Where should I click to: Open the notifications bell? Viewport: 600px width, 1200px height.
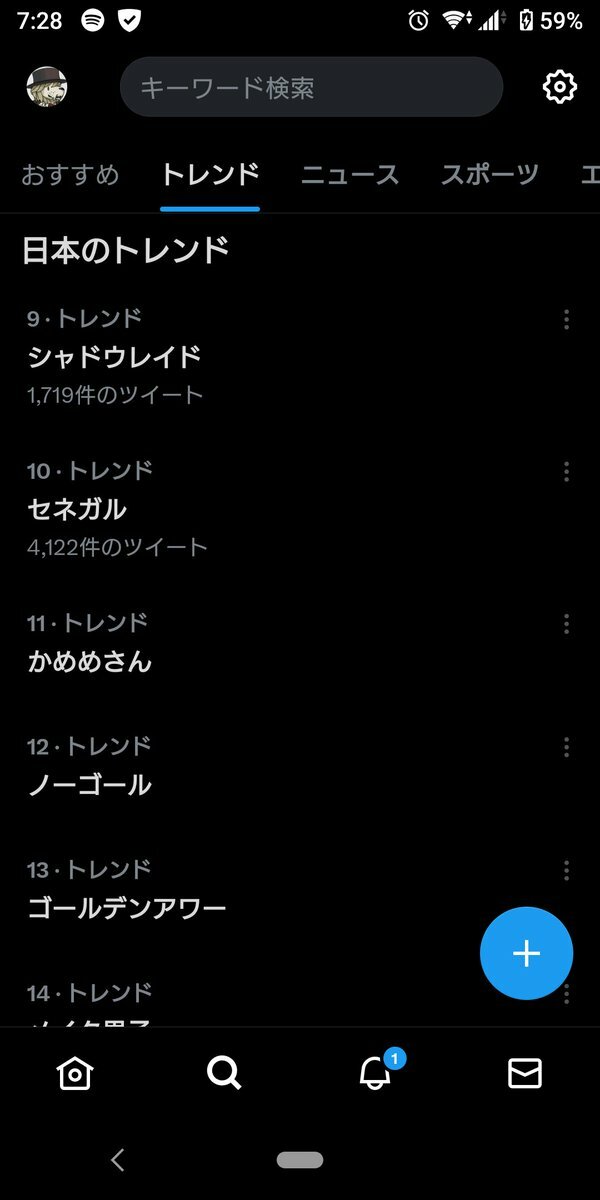(x=375, y=1074)
